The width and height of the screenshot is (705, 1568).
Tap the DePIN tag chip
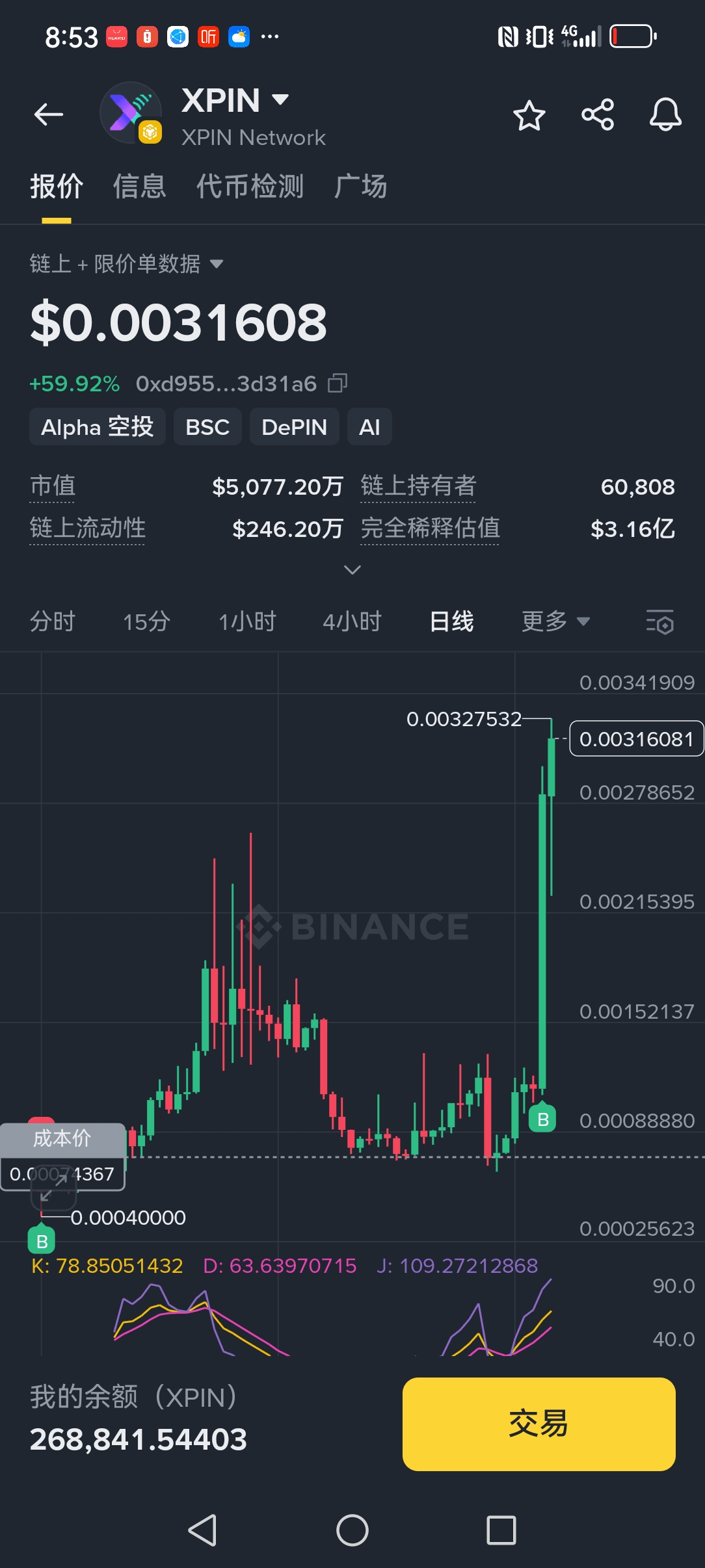click(294, 427)
